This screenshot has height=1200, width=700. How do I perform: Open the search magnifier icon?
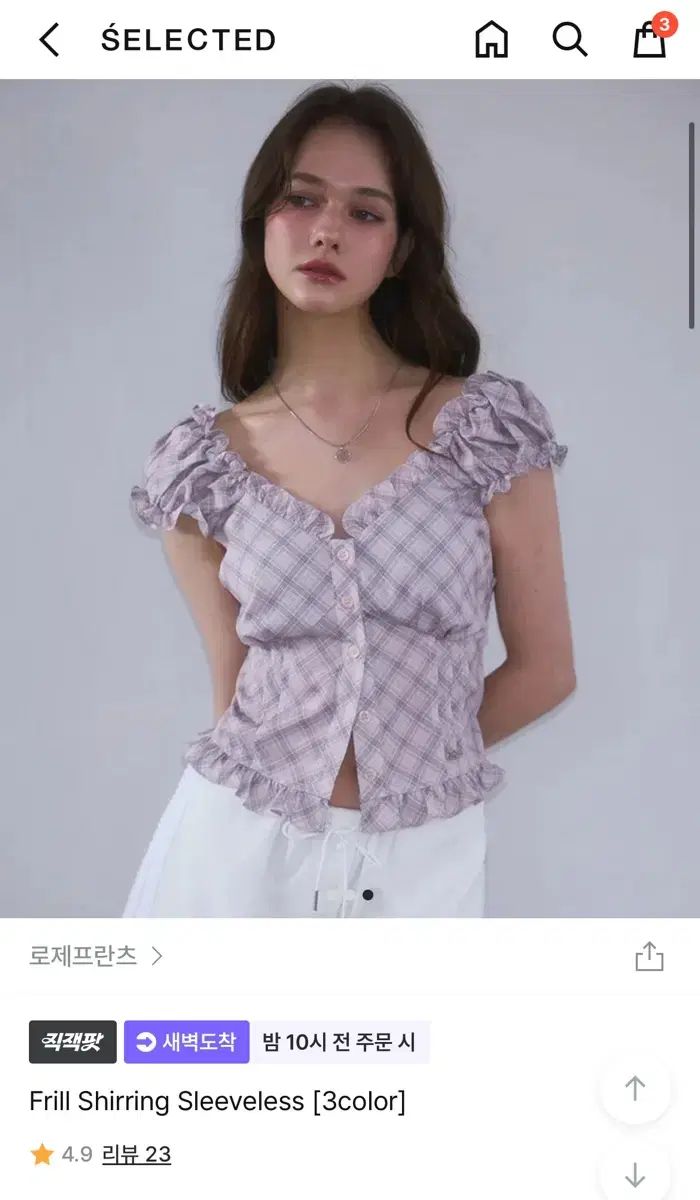click(x=570, y=40)
